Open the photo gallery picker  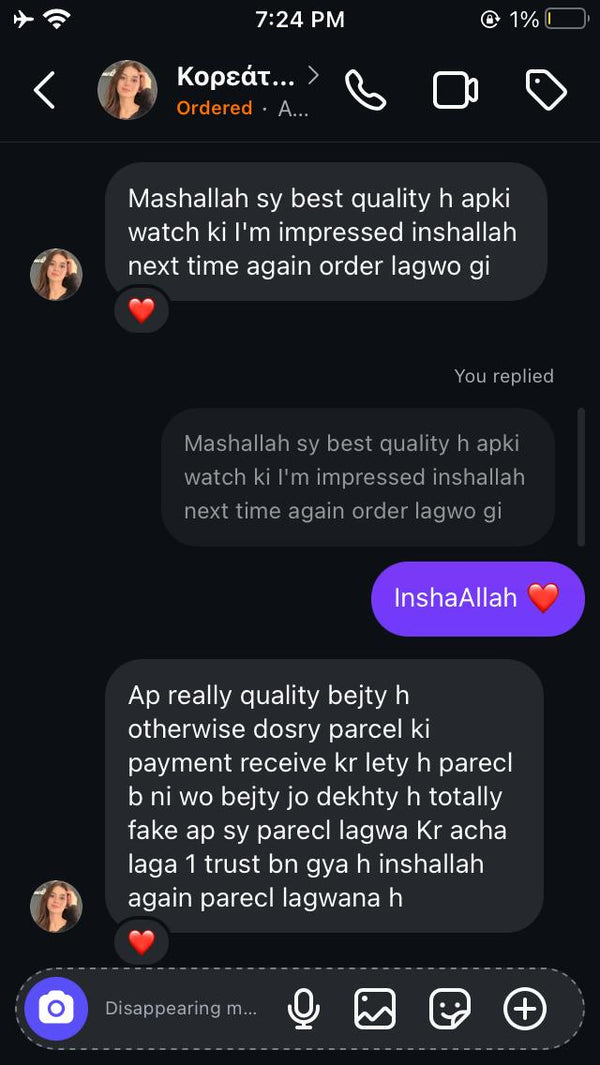click(375, 1010)
